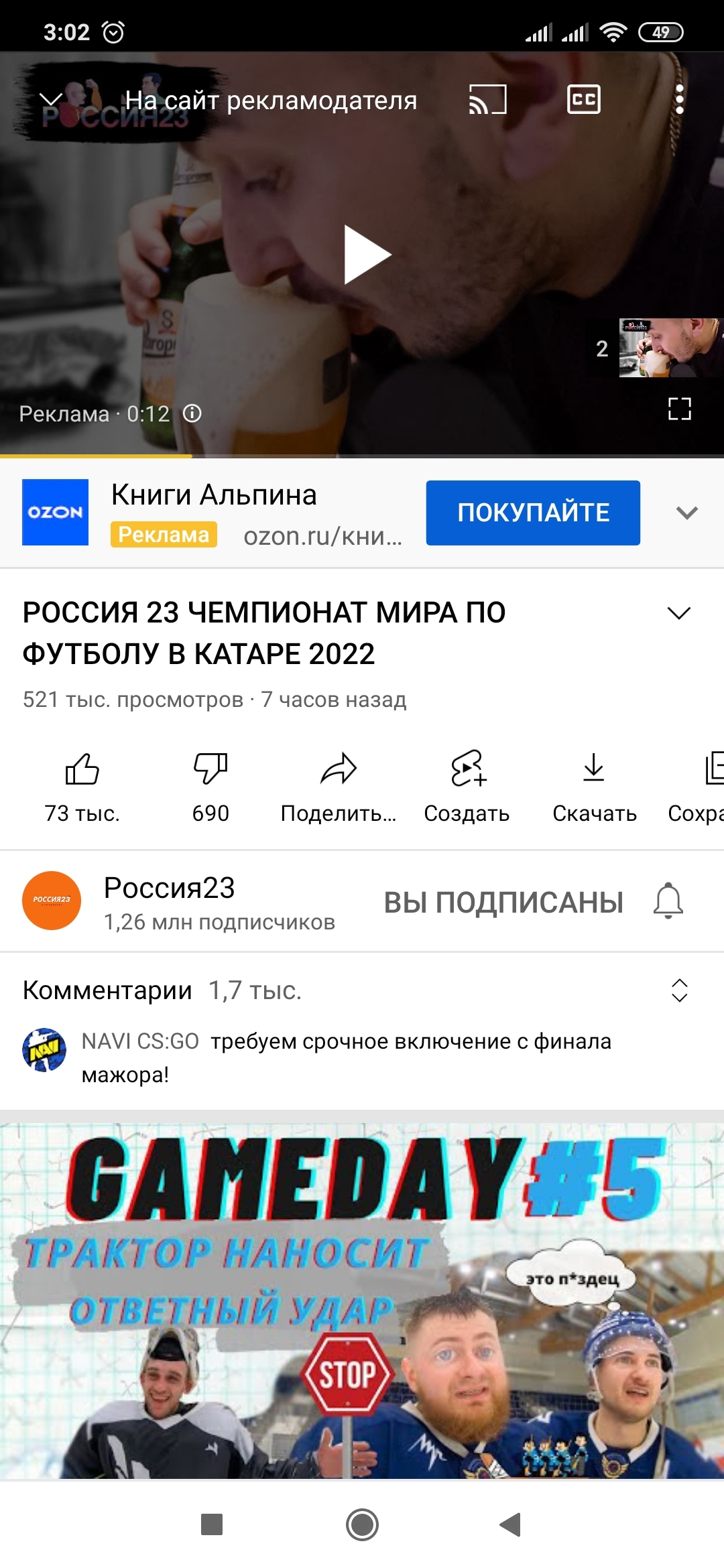Open the ad info icon
Viewport: 724px width, 1568px height.
click(x=192, y=413)
